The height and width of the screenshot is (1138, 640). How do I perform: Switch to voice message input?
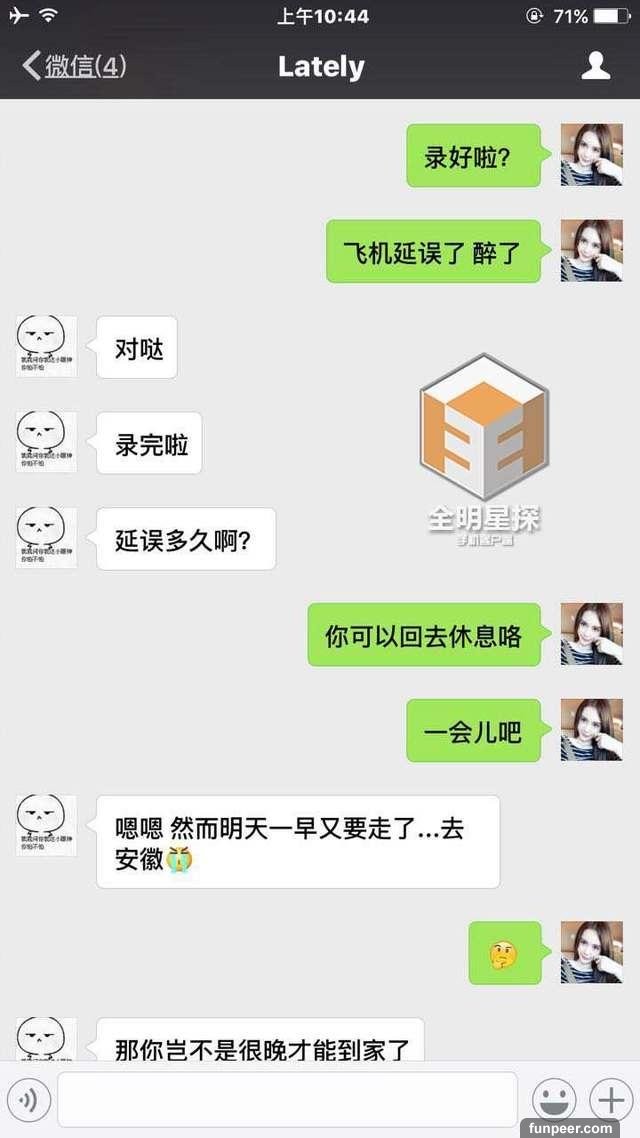point(29,1100)
